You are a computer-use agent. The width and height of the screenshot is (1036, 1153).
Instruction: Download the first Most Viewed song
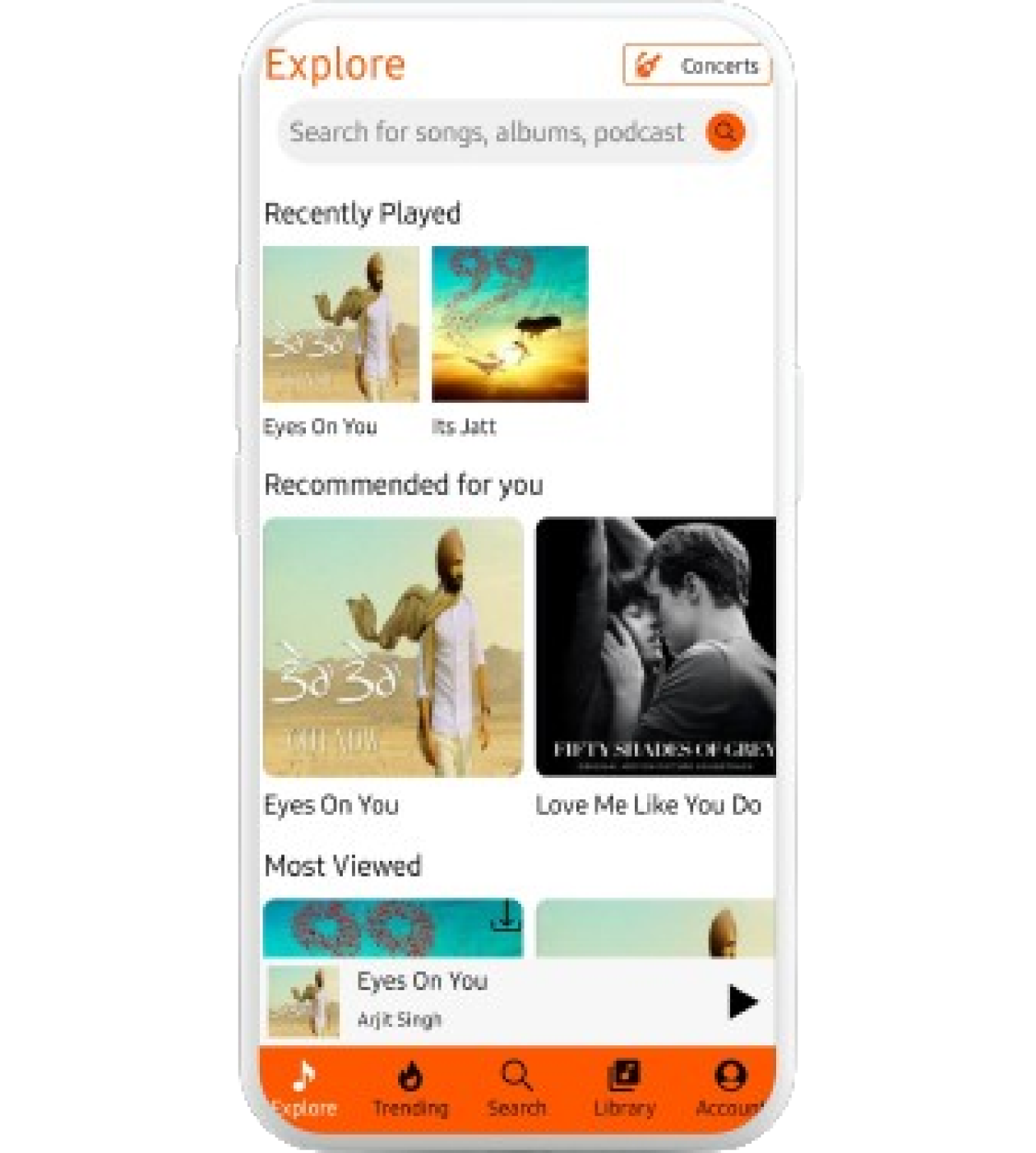click(x=506, y=917)
